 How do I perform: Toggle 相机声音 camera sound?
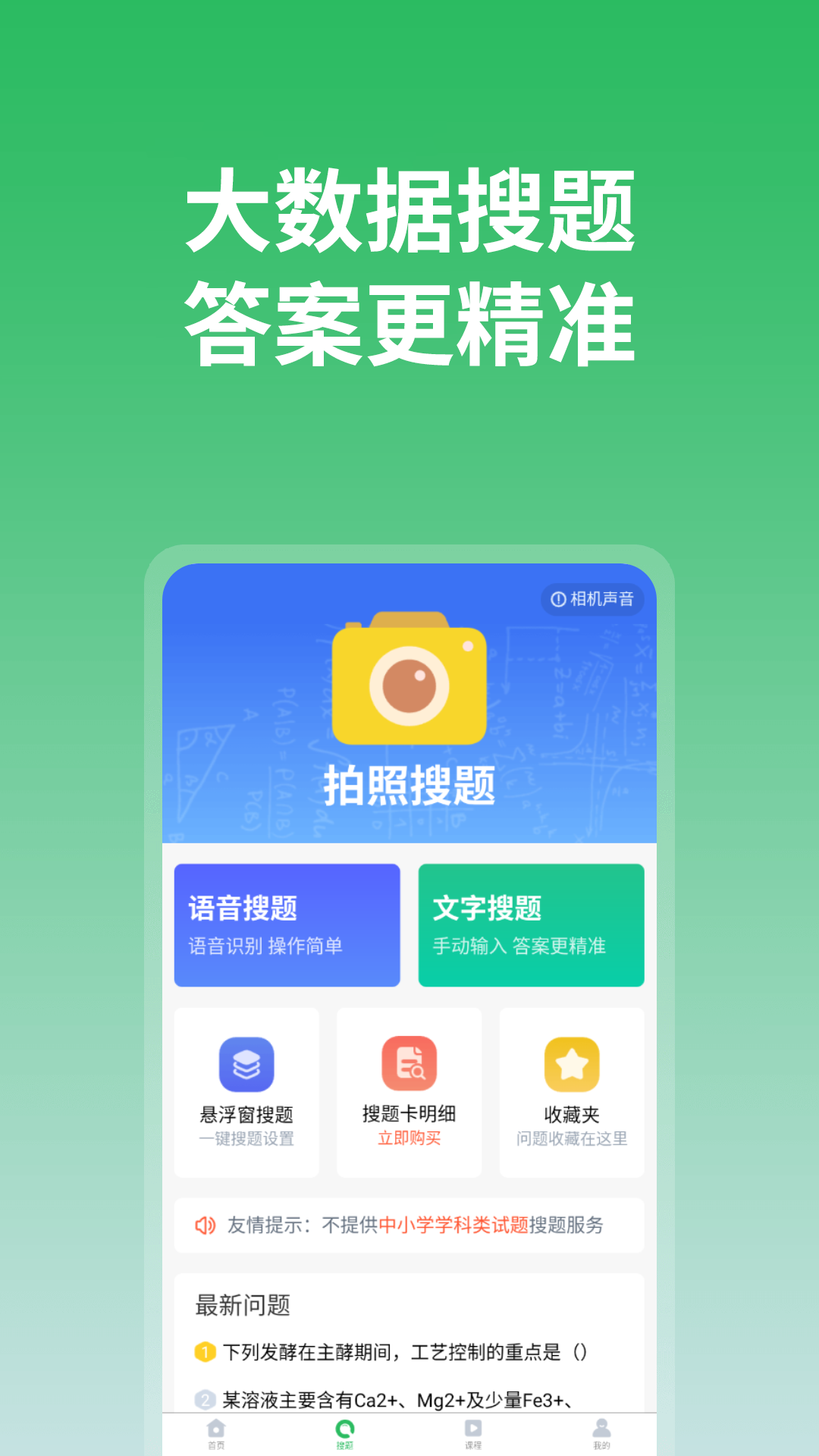pyautogui.click(x=594, y=599)
